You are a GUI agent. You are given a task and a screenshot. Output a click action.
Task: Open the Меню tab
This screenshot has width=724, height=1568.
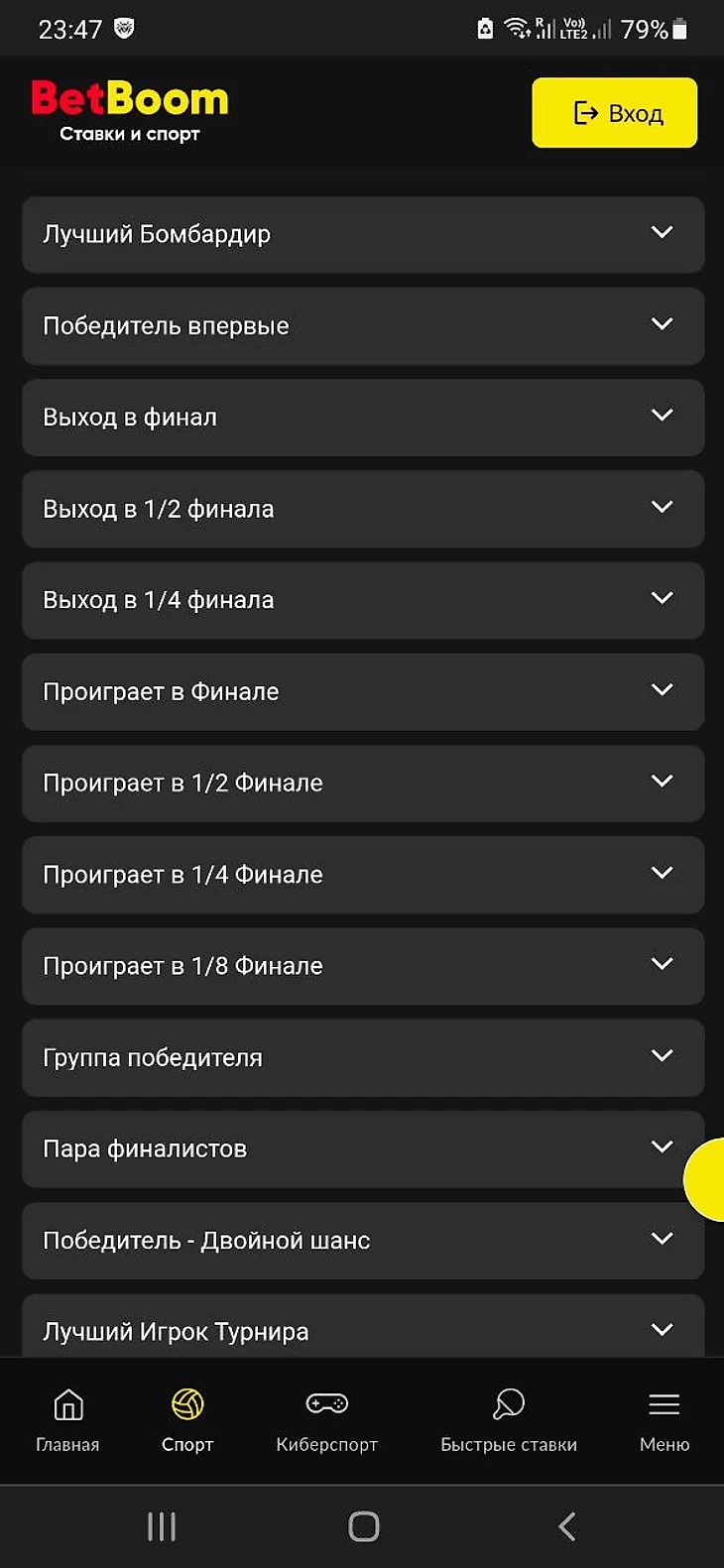point(664,1420)
